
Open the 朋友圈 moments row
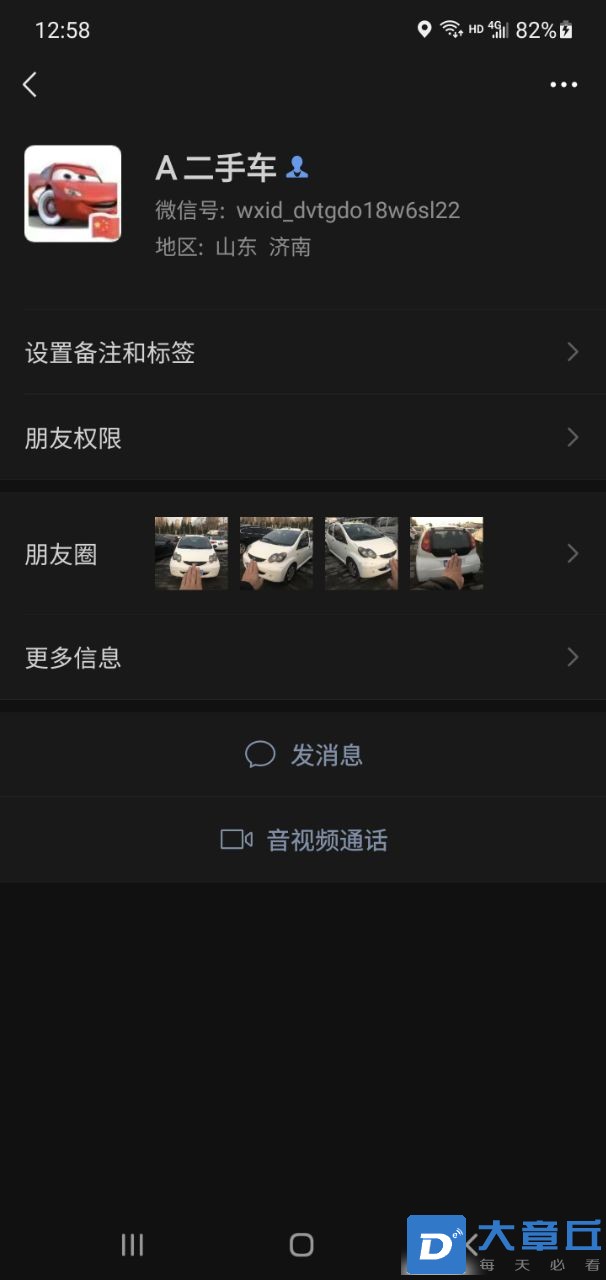tap(302, 554)
